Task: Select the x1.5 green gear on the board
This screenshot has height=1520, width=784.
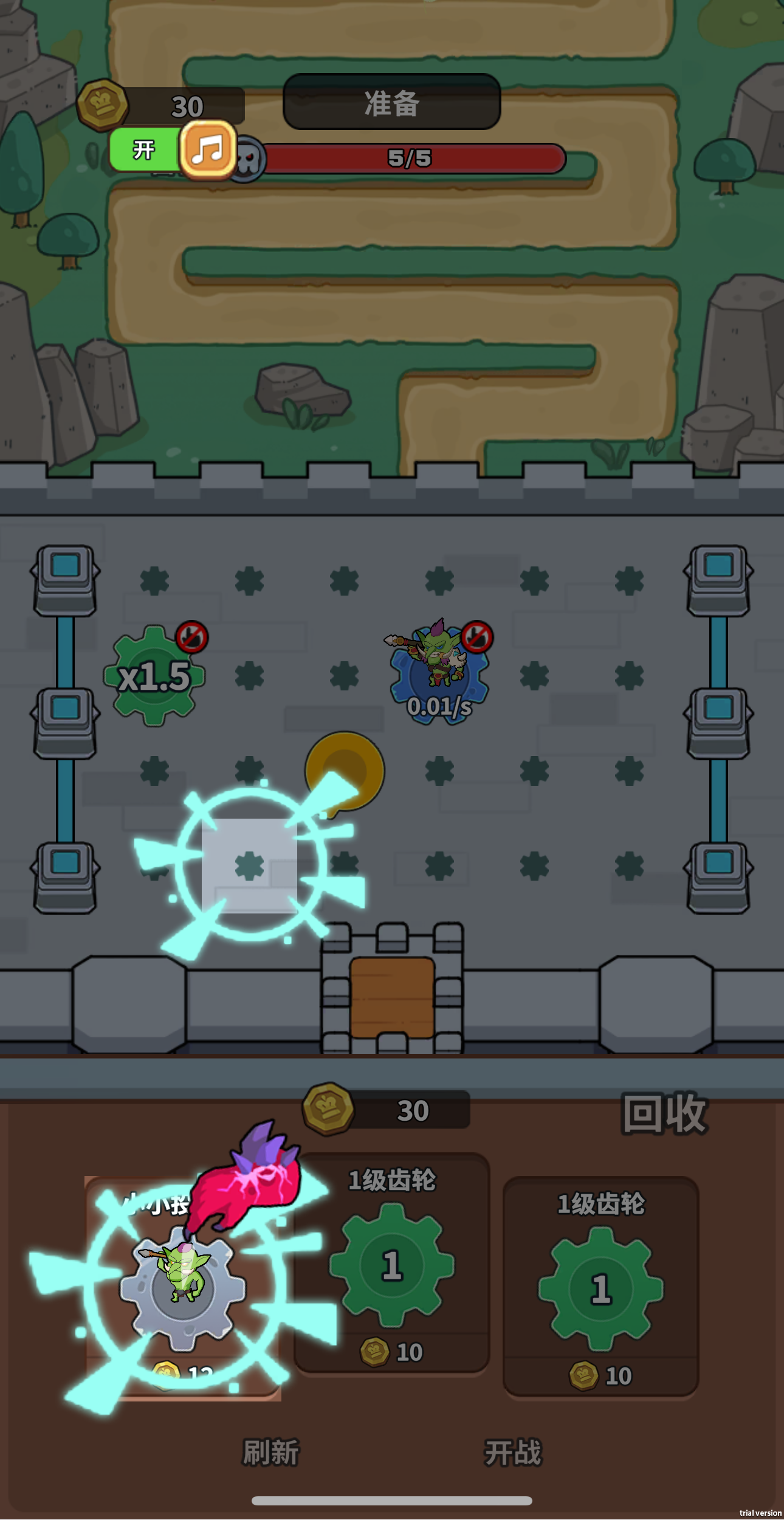Action: [x=154, y=676]
